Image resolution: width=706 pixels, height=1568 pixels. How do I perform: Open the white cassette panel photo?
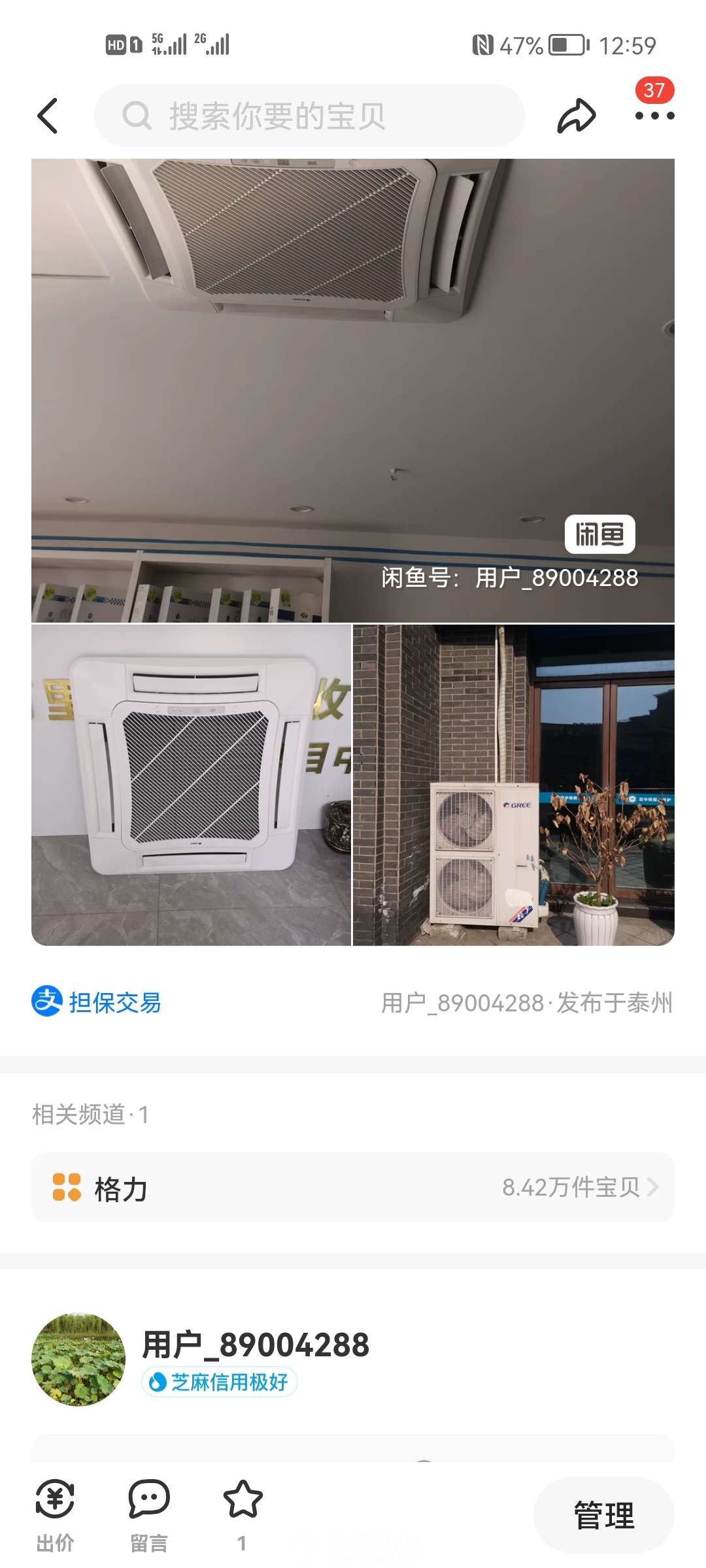[x=191, y=785]
